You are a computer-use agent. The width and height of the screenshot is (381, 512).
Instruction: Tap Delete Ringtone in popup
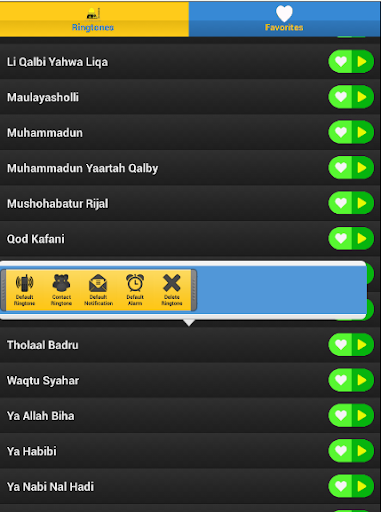(x=172, y=290)
